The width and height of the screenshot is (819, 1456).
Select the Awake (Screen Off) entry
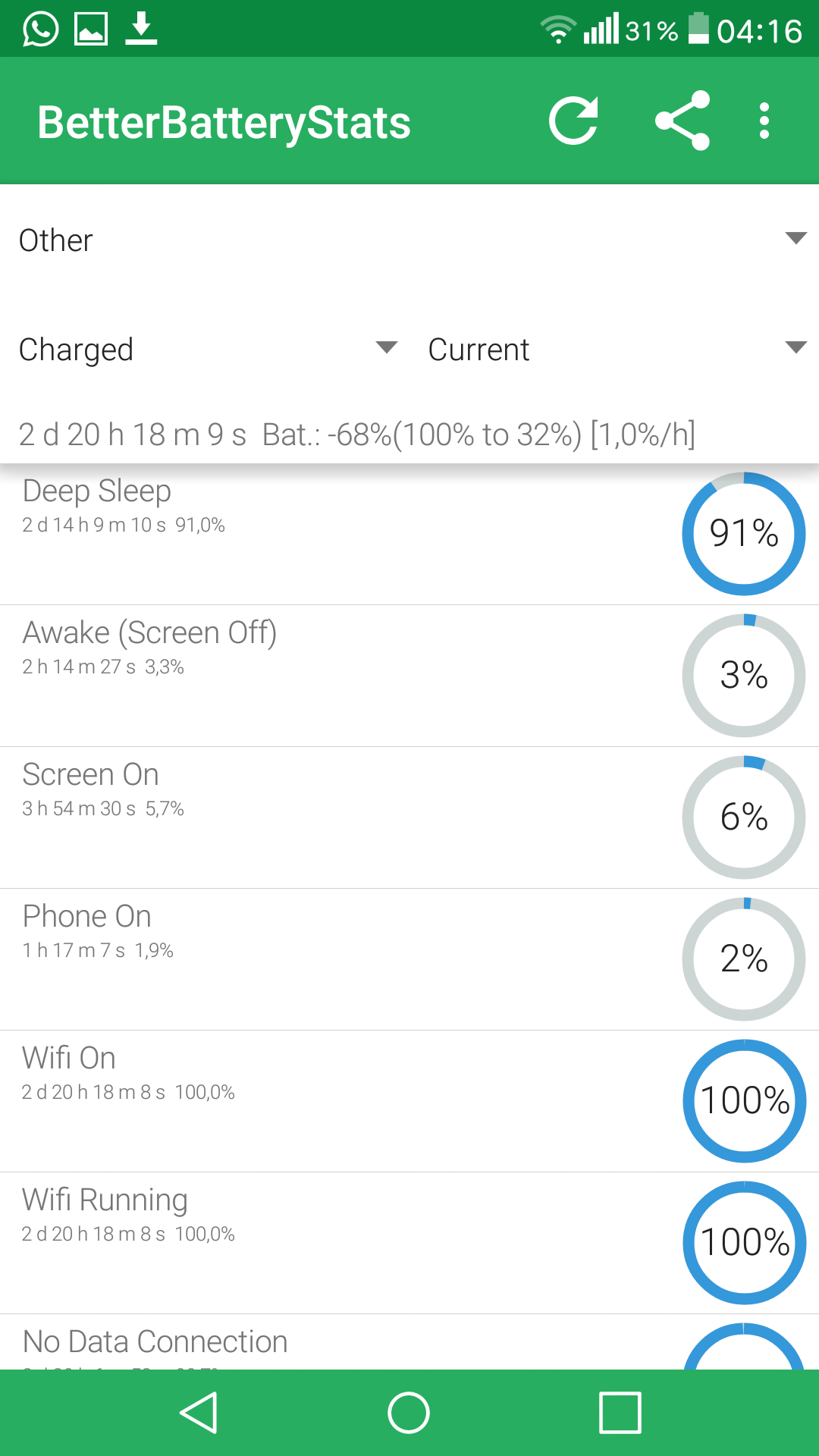click(409, 676)
